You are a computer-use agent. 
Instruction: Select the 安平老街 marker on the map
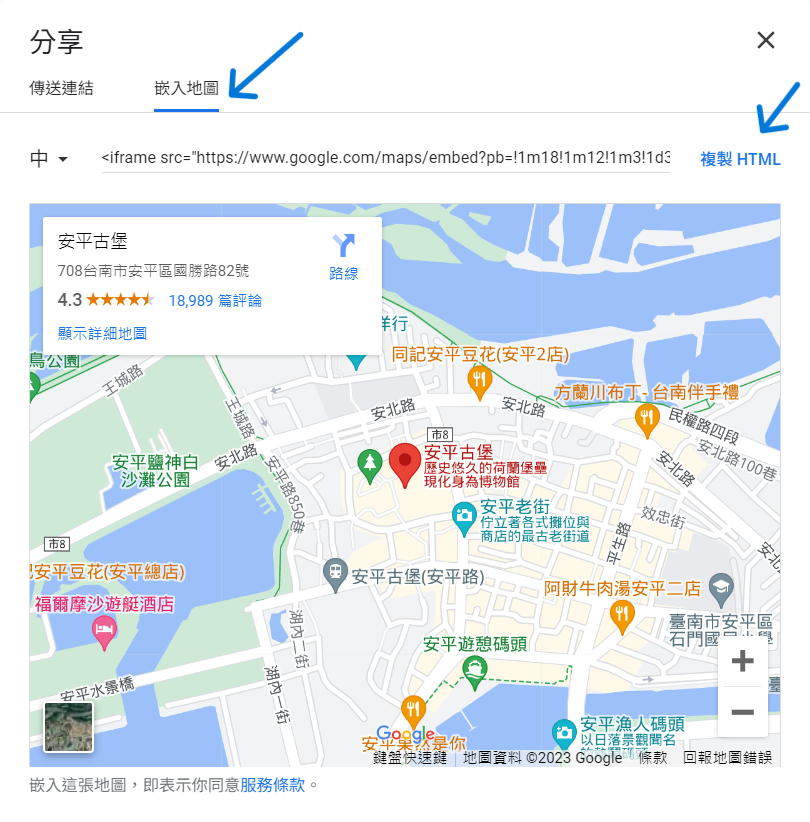click(x=463, y=517)
